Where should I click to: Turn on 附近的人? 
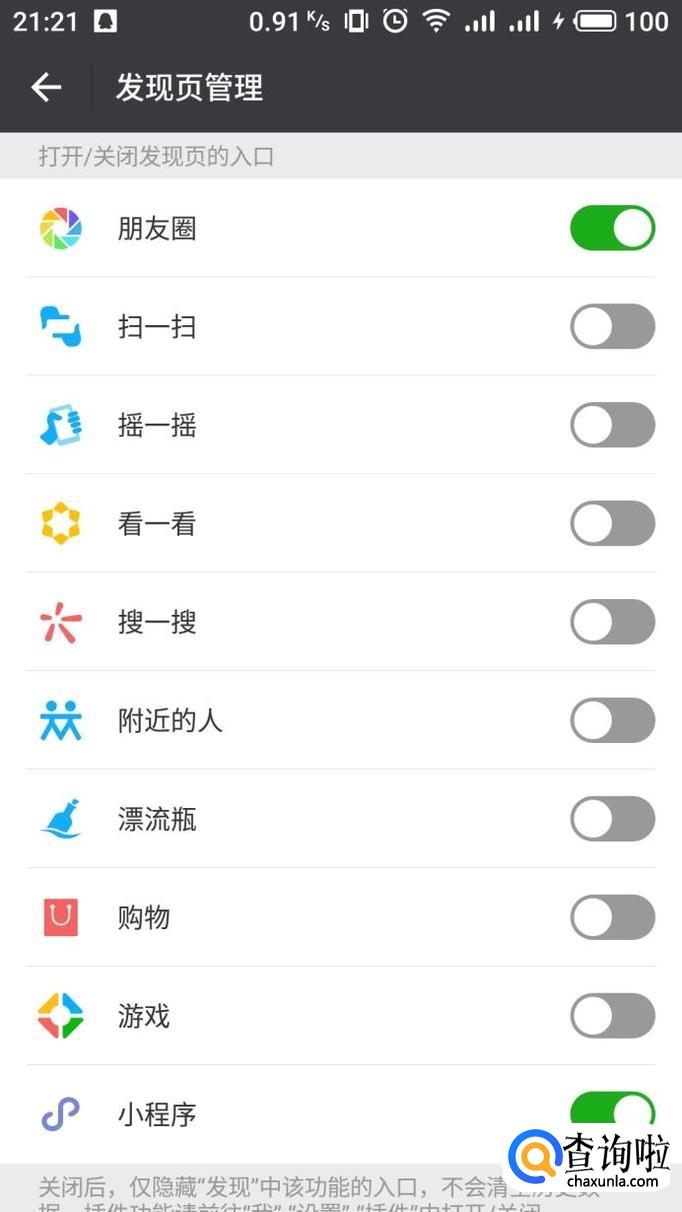(612, 720)
